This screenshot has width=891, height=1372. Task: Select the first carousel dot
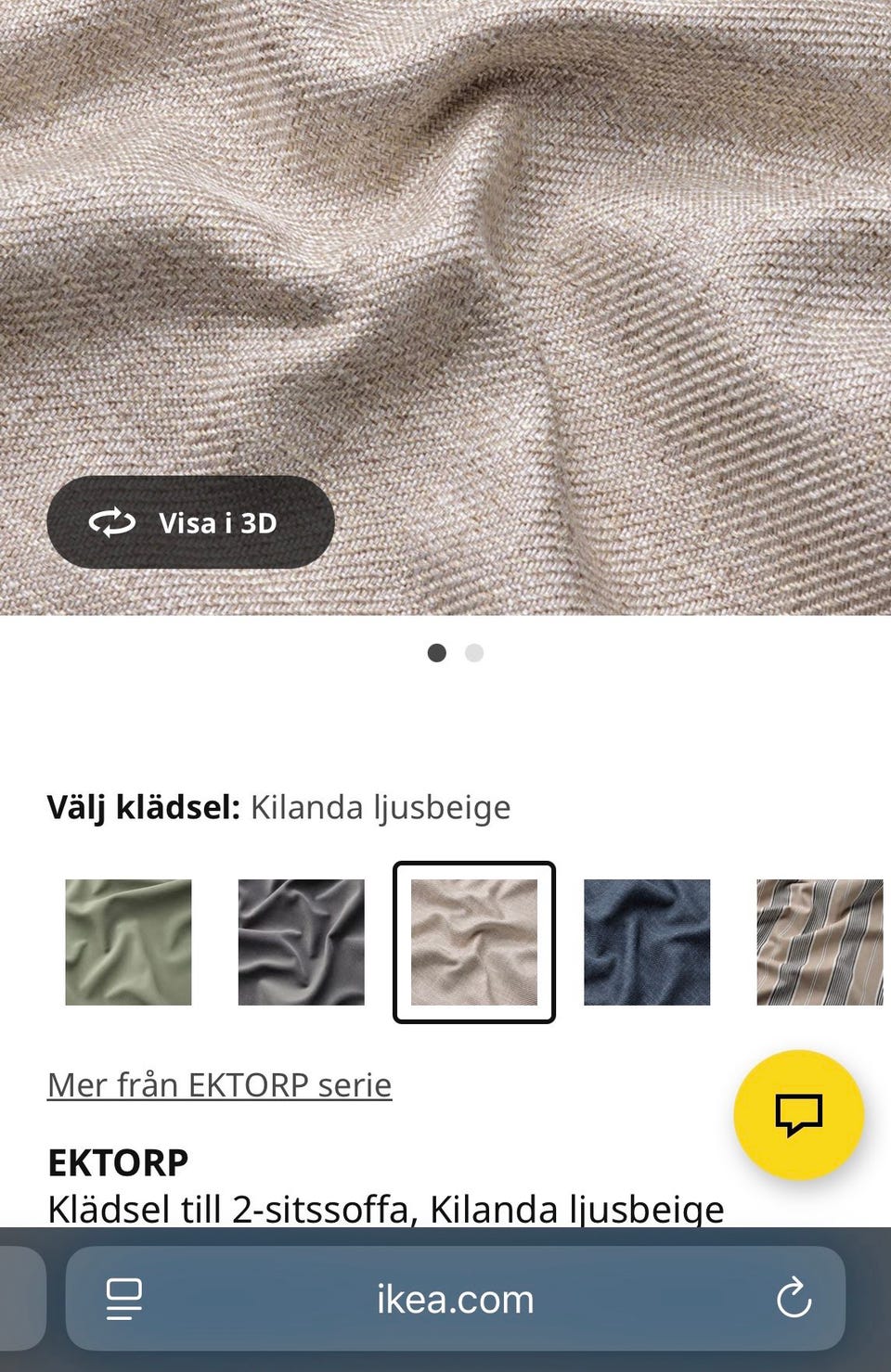click(438, 654)
